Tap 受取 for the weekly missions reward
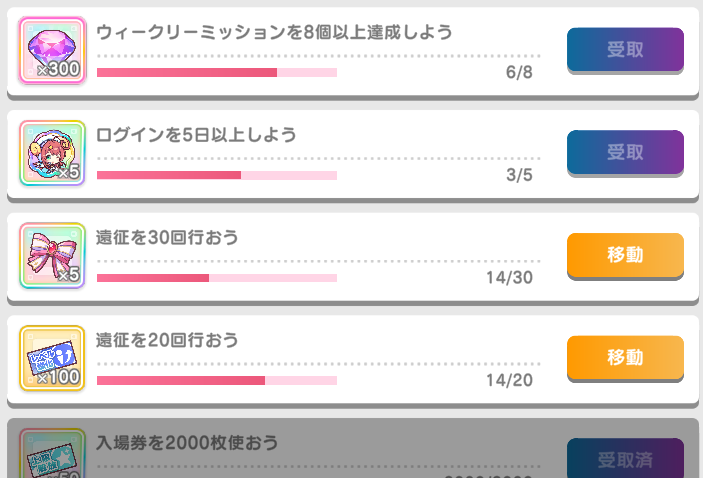 tap(625, 50)
